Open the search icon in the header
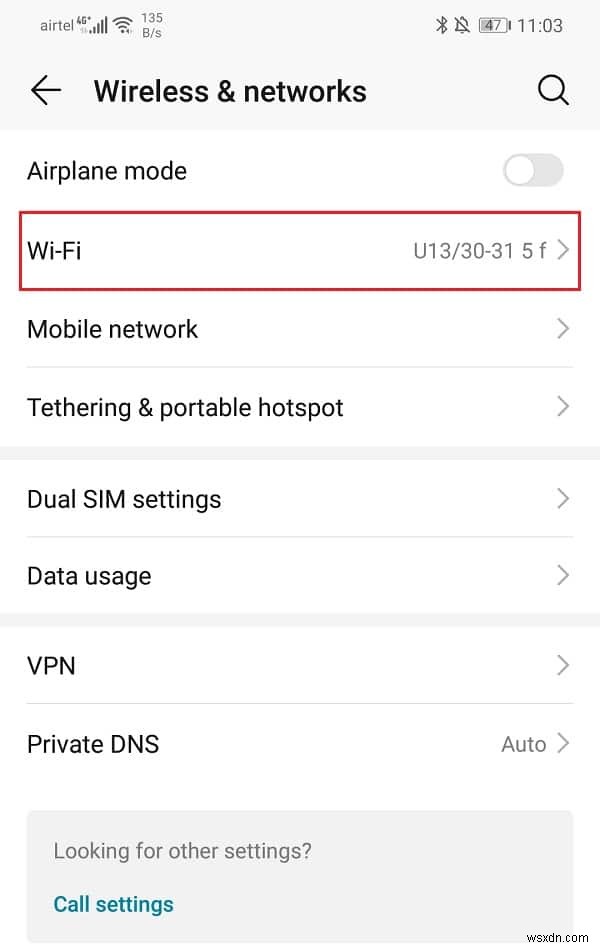600x948 pixels. click(x=553, y=91)
